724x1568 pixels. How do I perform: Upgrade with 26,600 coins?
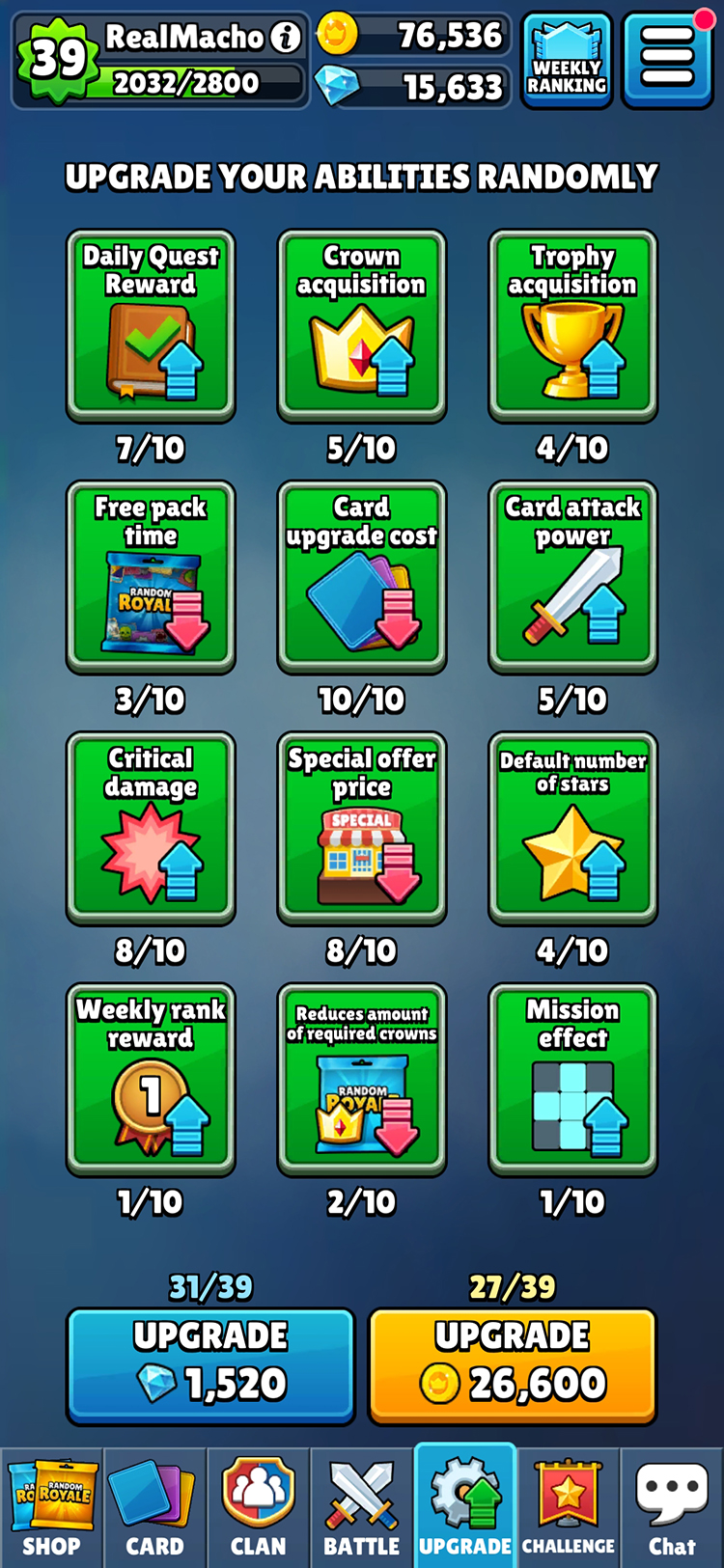513,1365
